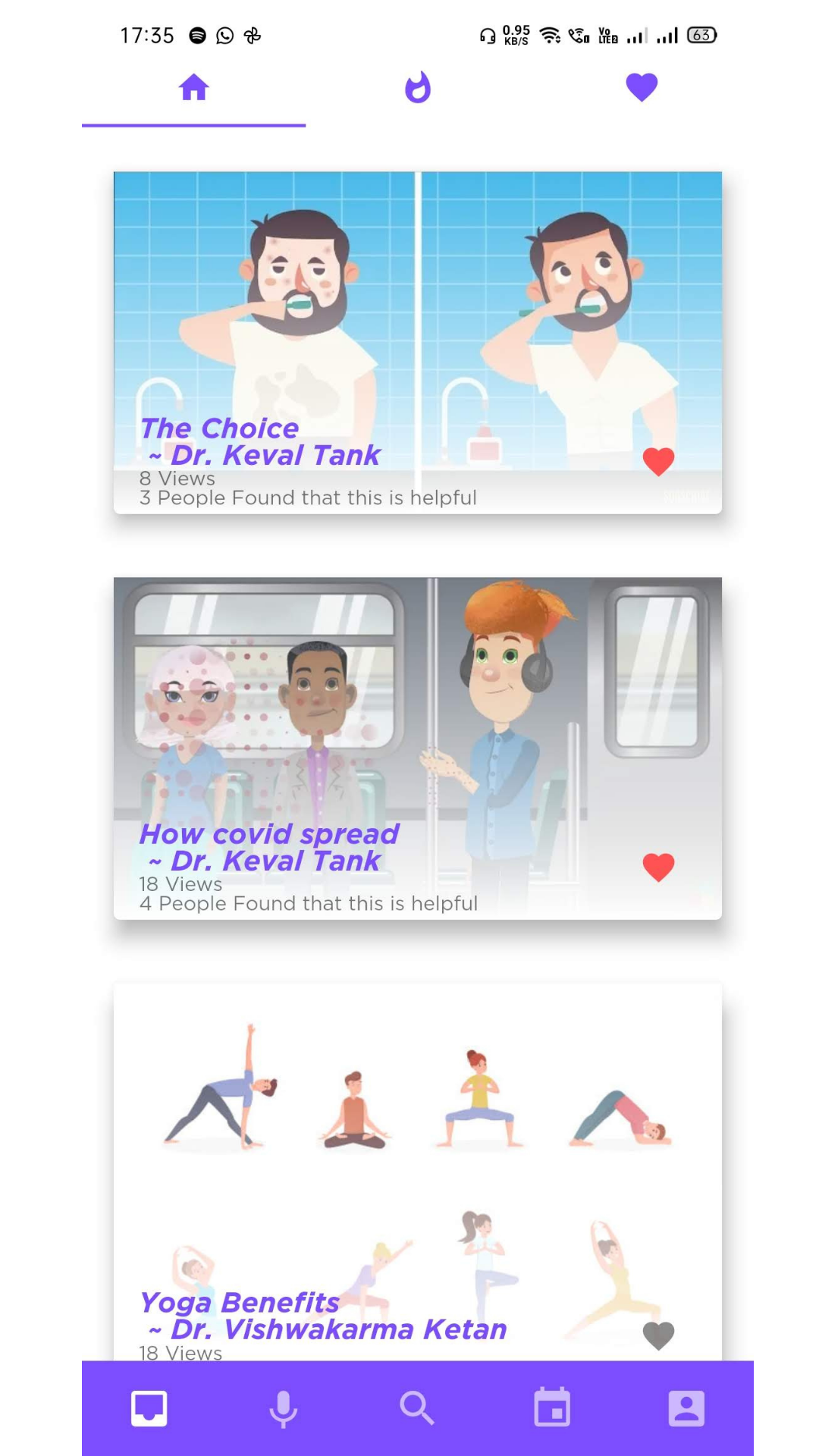Image resolution: width=819 pixels, height=1456 pixels.
Task: Open the profile section in the bottom bar
Action: point(686,1408)
